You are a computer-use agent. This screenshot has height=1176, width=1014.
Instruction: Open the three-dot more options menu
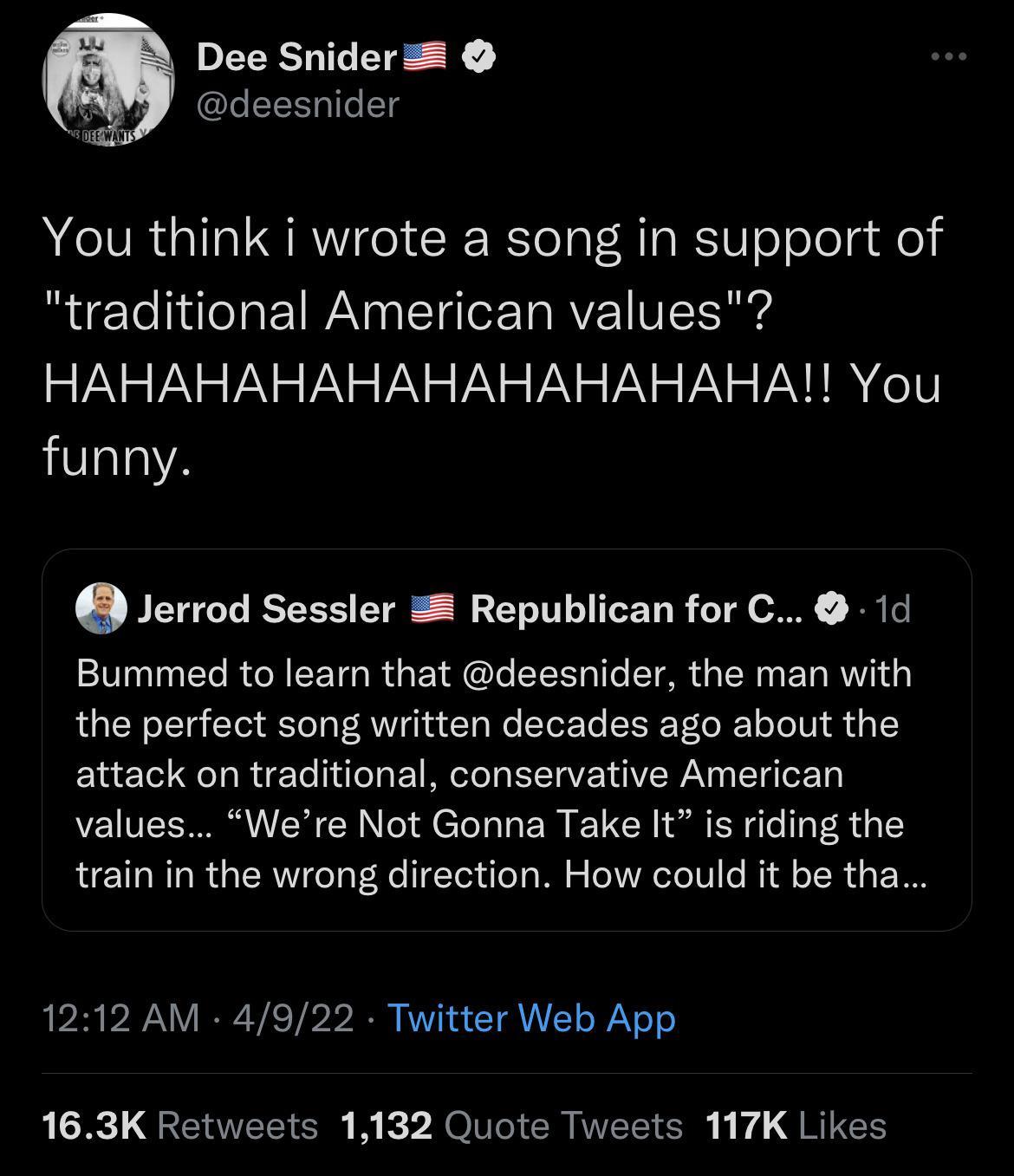[947, 54]
